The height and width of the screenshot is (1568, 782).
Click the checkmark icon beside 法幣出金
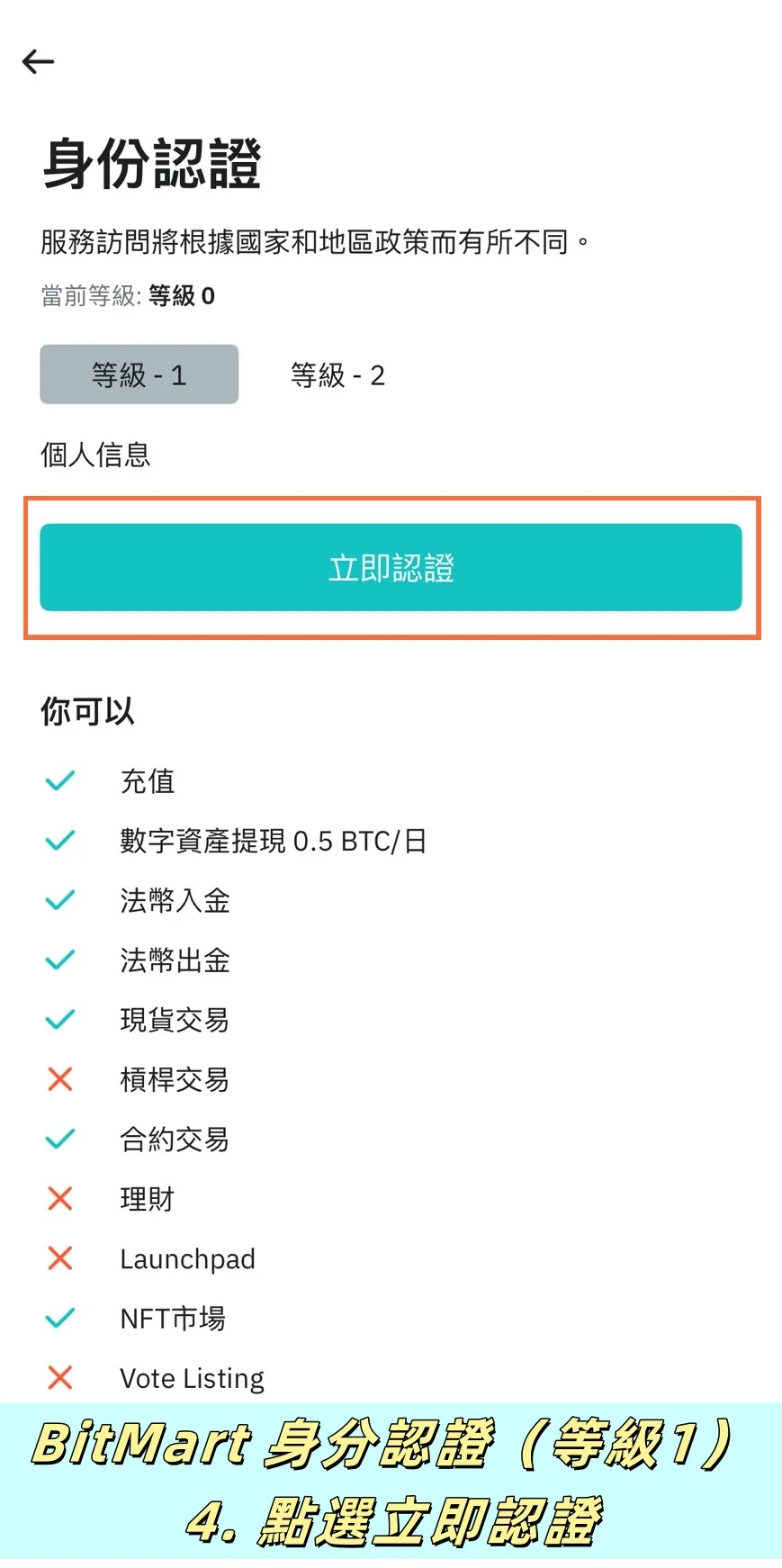59,959
